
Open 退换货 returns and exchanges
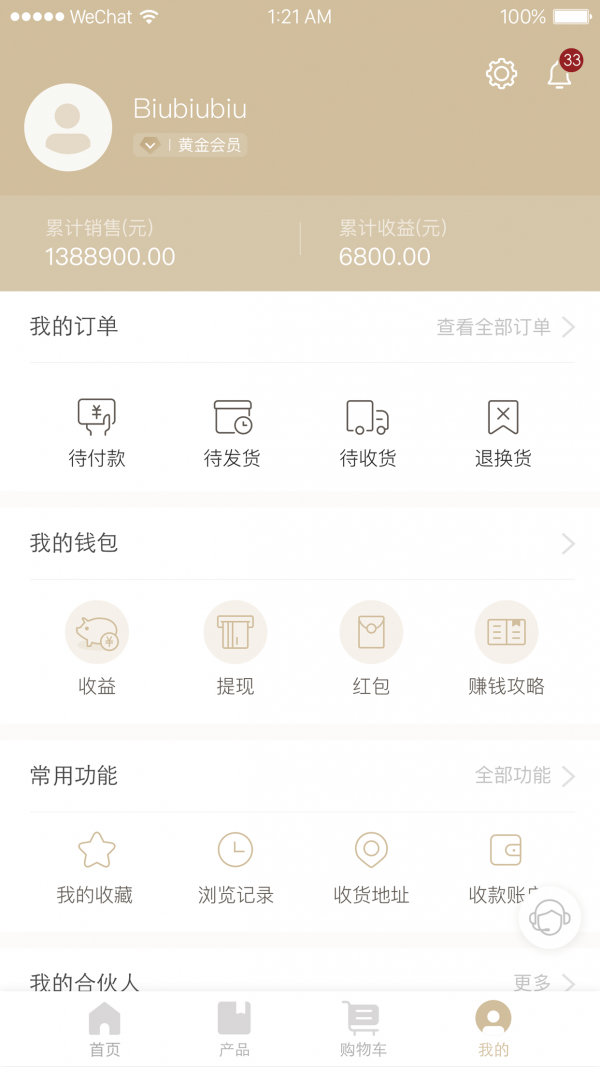(503, 432)
